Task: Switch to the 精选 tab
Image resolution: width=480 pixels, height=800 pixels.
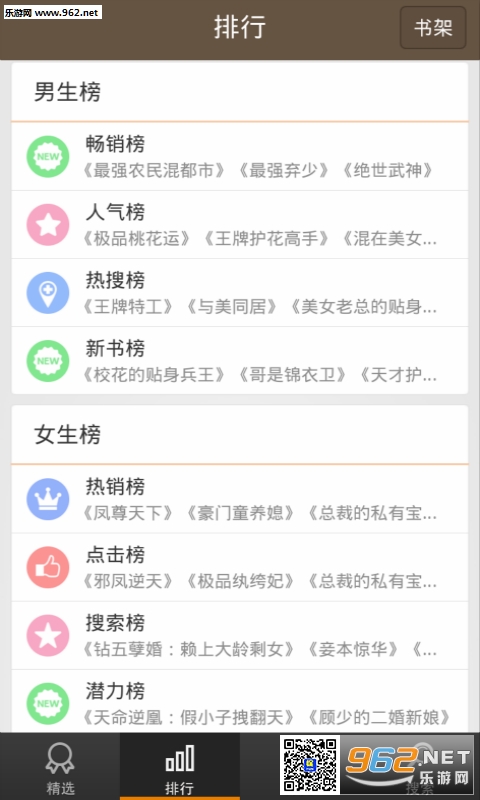Action: tap(60, 767)
